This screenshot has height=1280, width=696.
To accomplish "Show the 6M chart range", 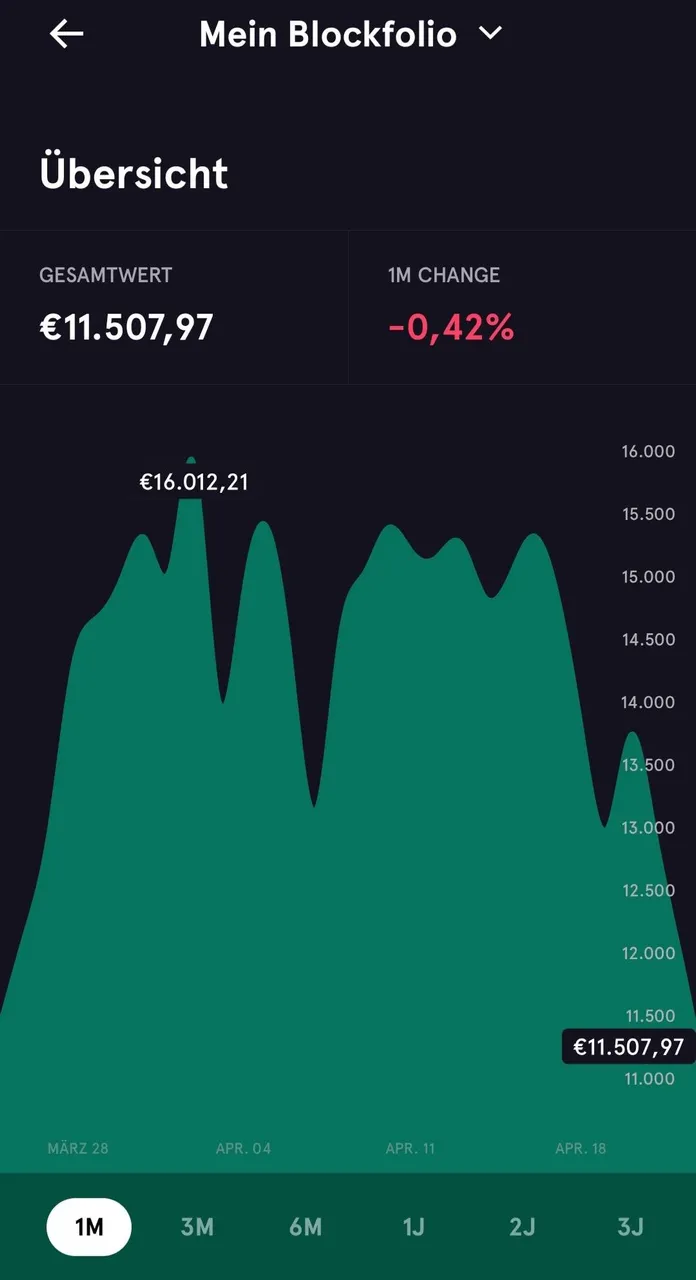I will click(x=305, y=1227).
